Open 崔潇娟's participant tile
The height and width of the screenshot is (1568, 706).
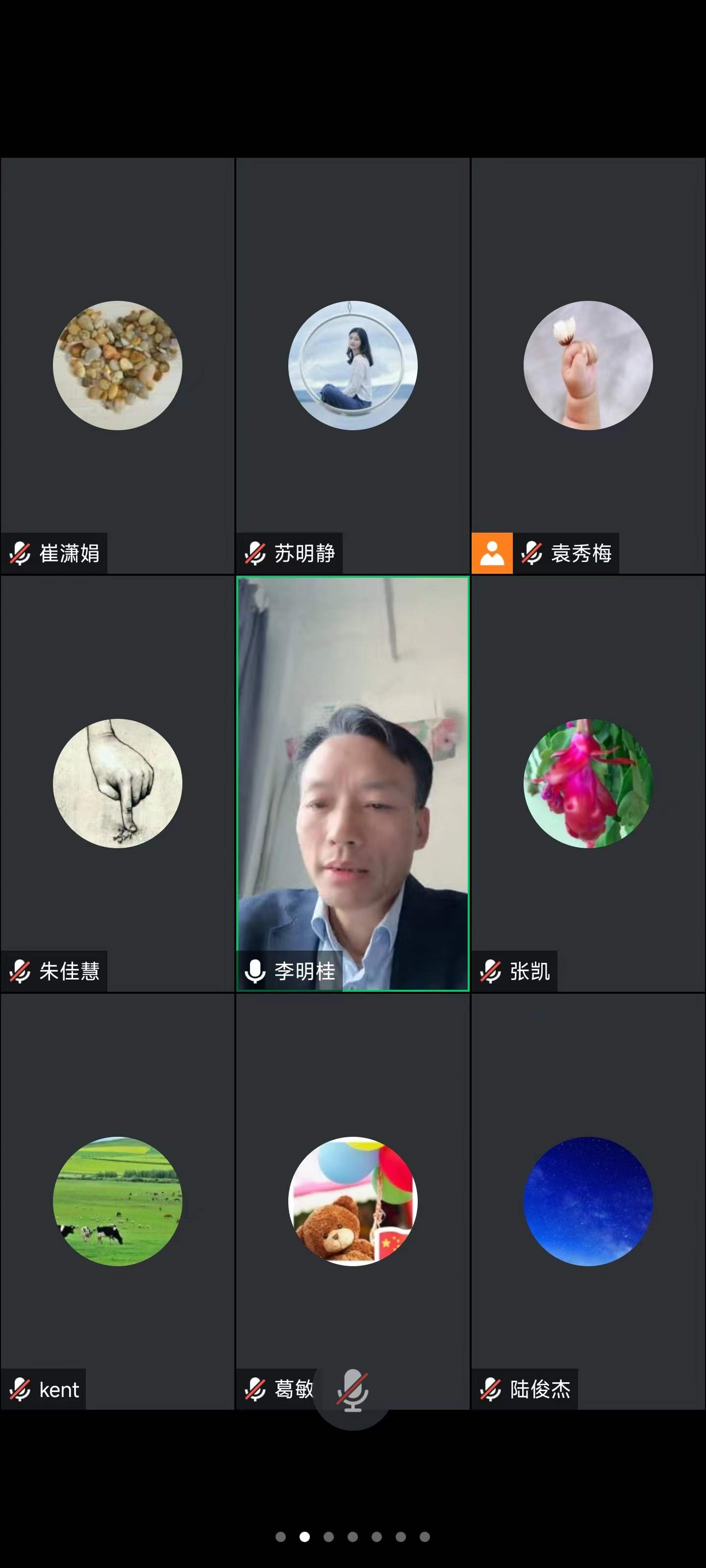118,365
